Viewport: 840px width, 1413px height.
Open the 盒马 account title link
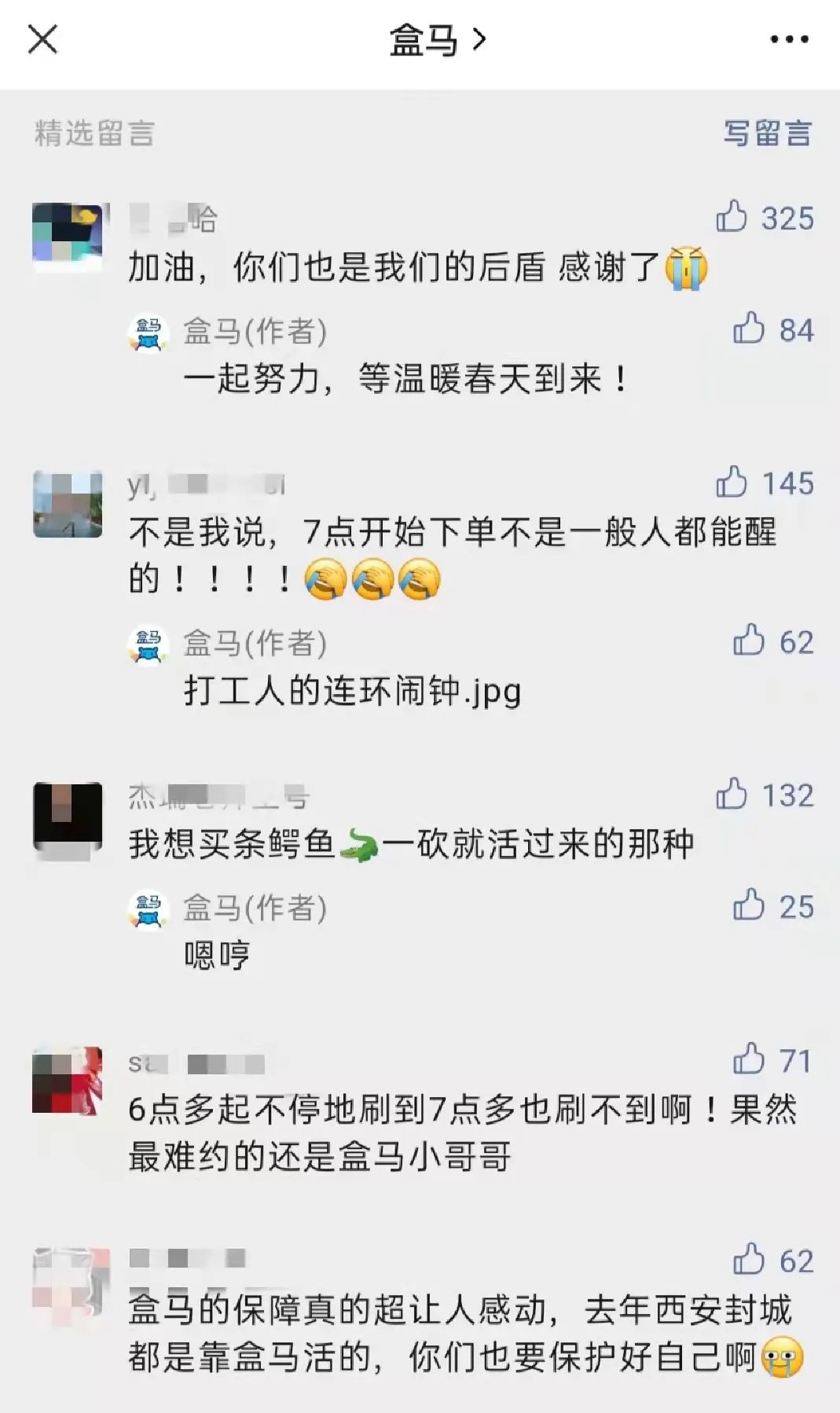coord(437,39)
